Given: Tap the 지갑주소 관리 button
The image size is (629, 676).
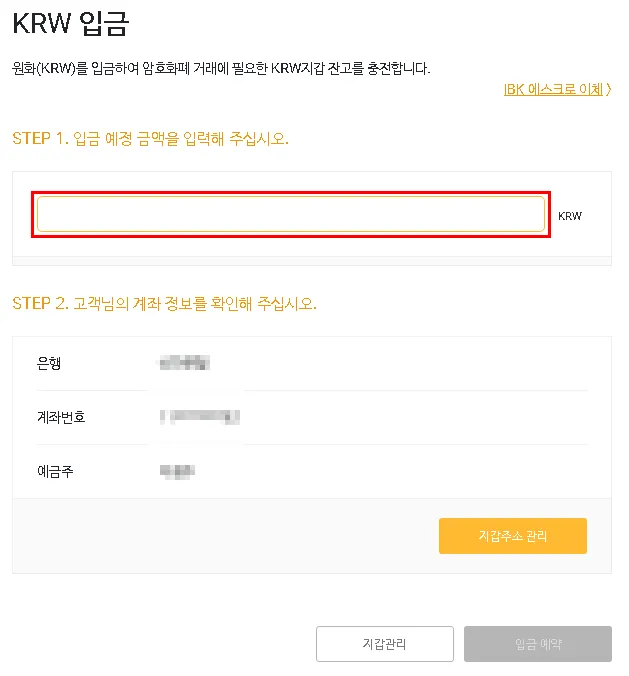Looking at the screenshot, I should [512, 536].
